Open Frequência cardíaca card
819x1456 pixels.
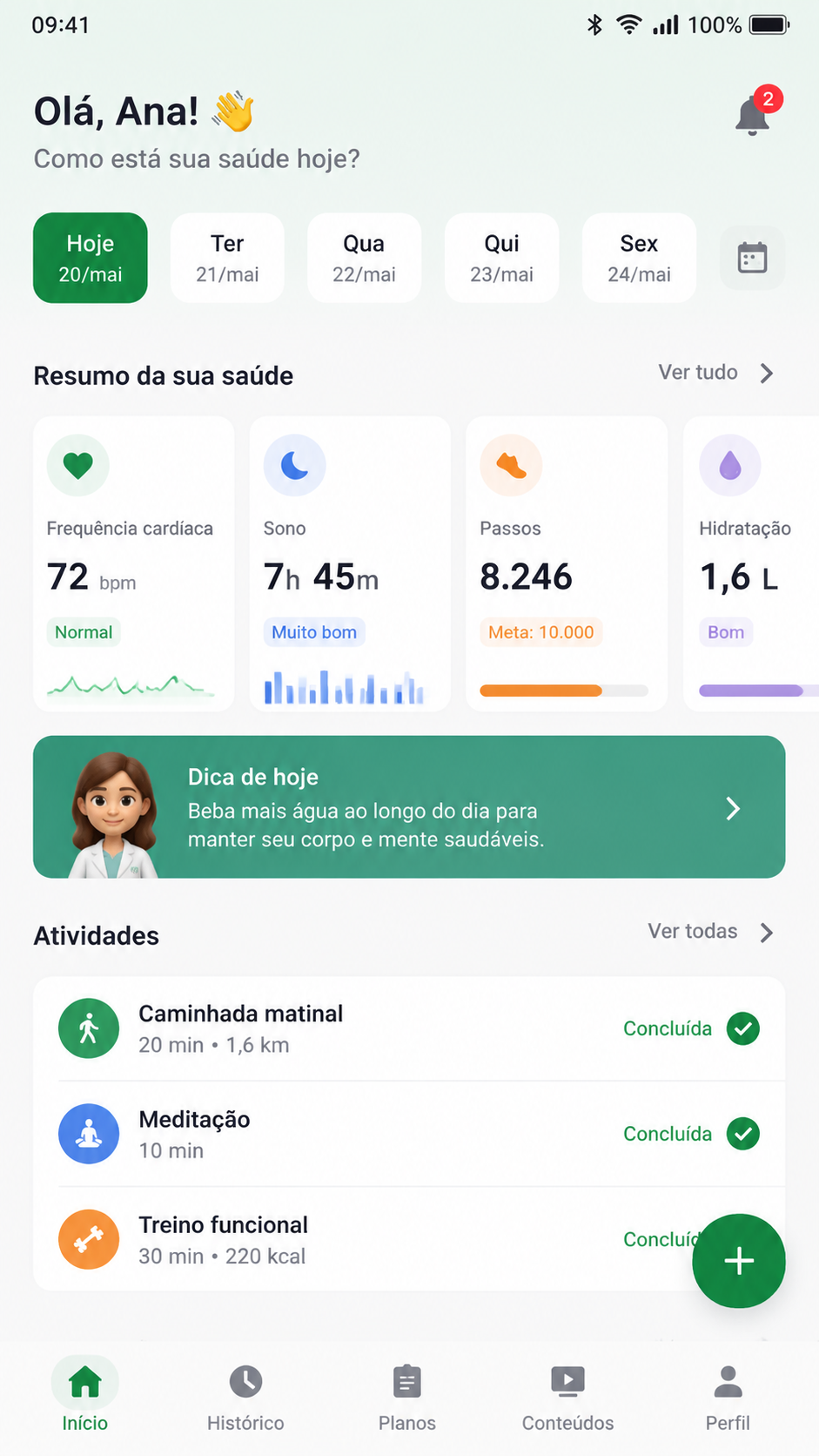click(x=134, y=563)
